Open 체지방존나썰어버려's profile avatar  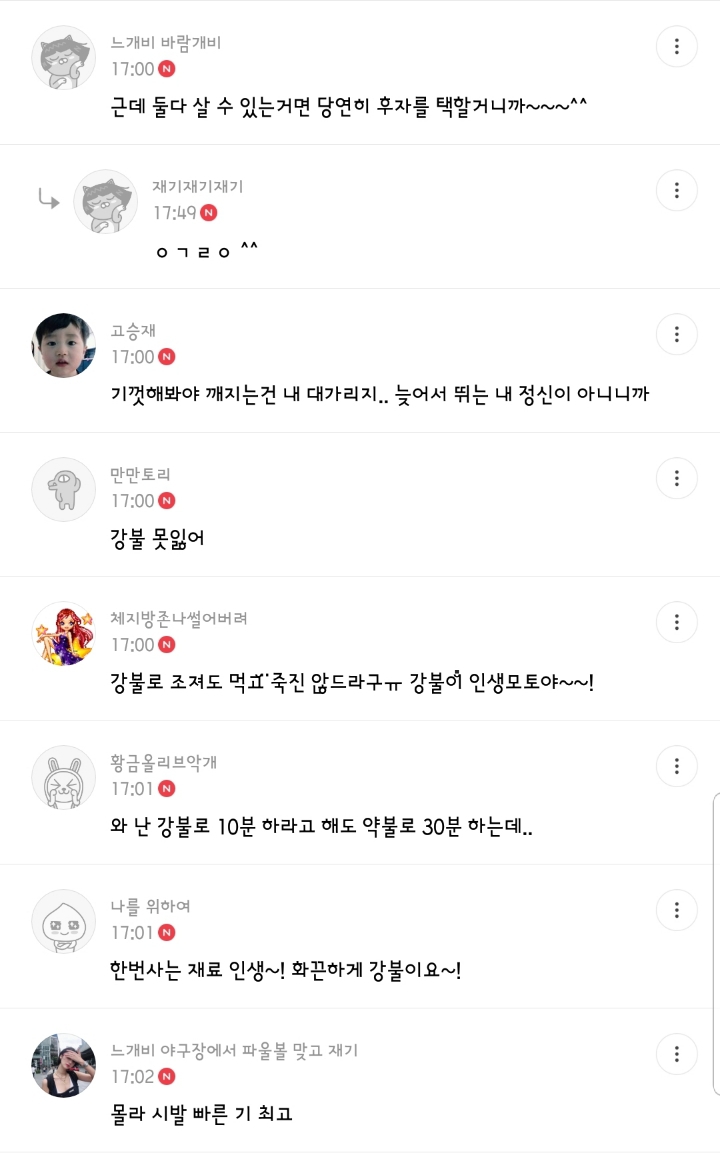coord(64,633)
